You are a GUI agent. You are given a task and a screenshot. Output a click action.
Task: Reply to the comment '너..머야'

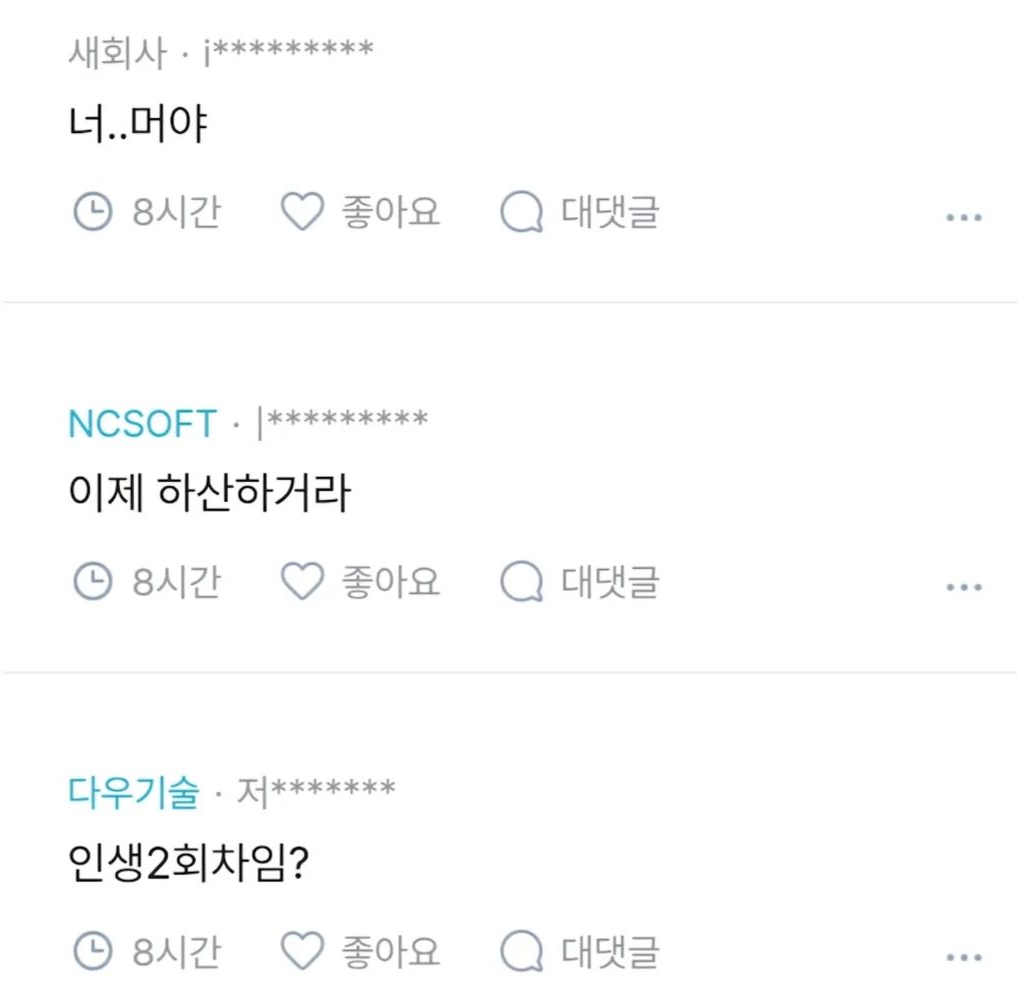(x=579, y=212)
